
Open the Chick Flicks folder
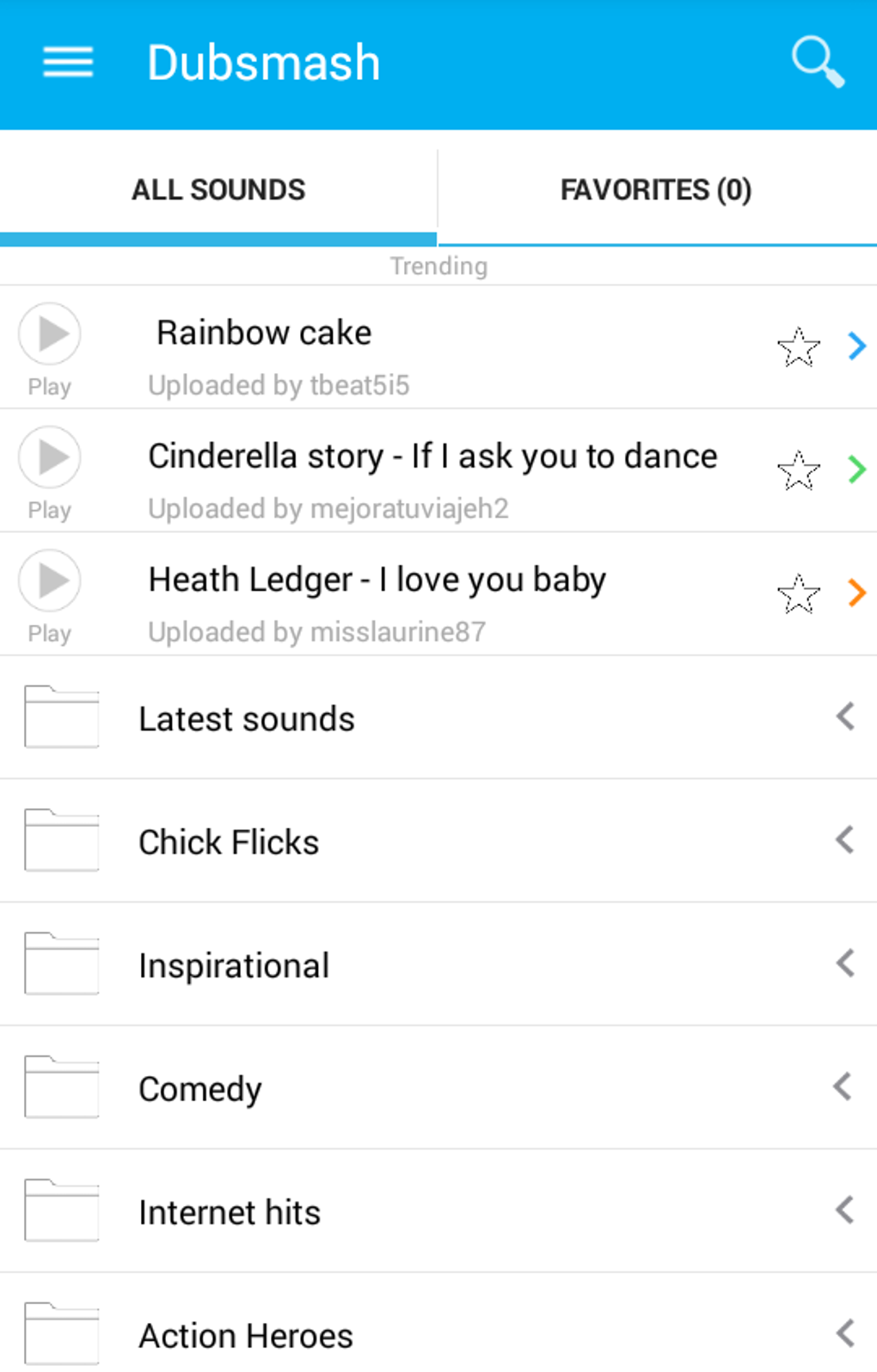(x=229, y=842)
